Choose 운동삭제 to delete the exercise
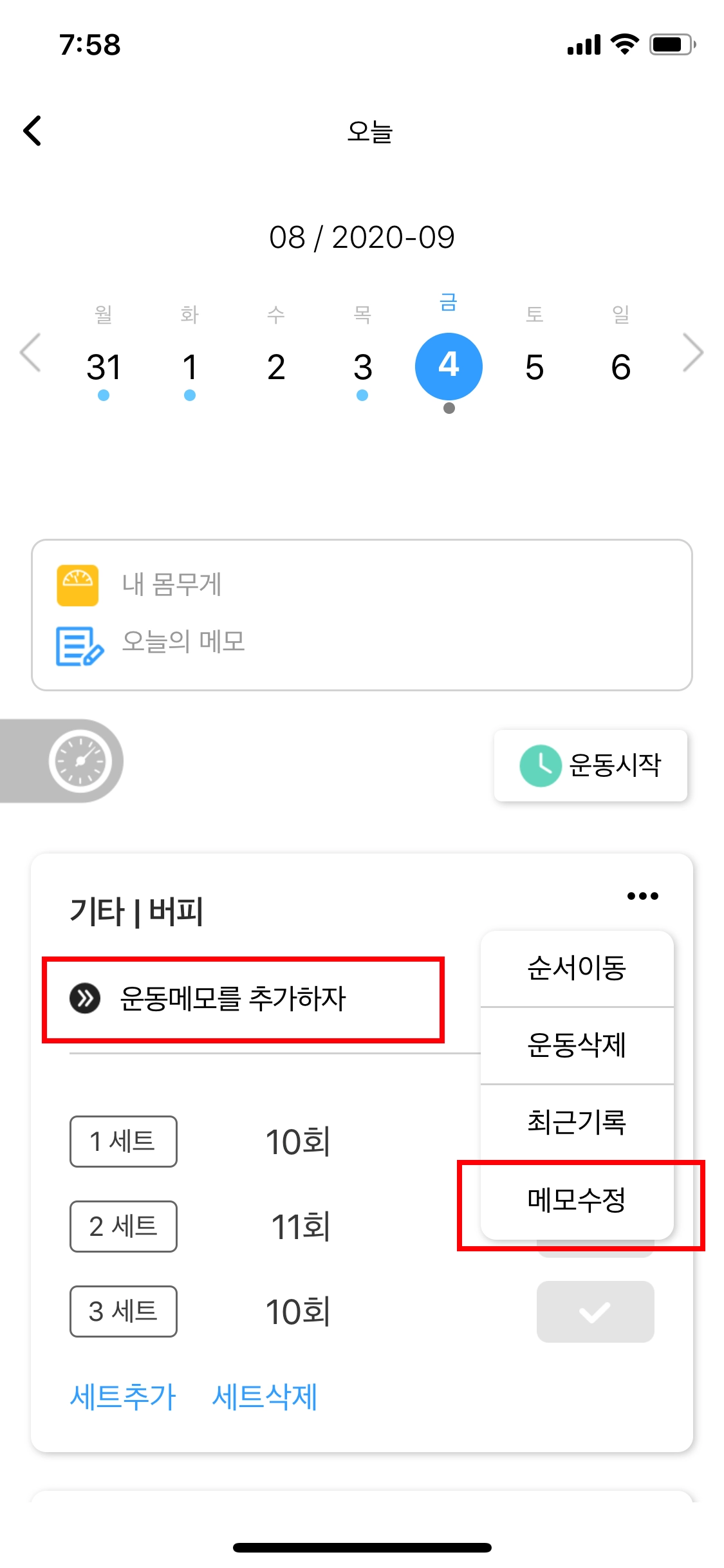Screen dimensions: 724x1568 coord(577,1045)
